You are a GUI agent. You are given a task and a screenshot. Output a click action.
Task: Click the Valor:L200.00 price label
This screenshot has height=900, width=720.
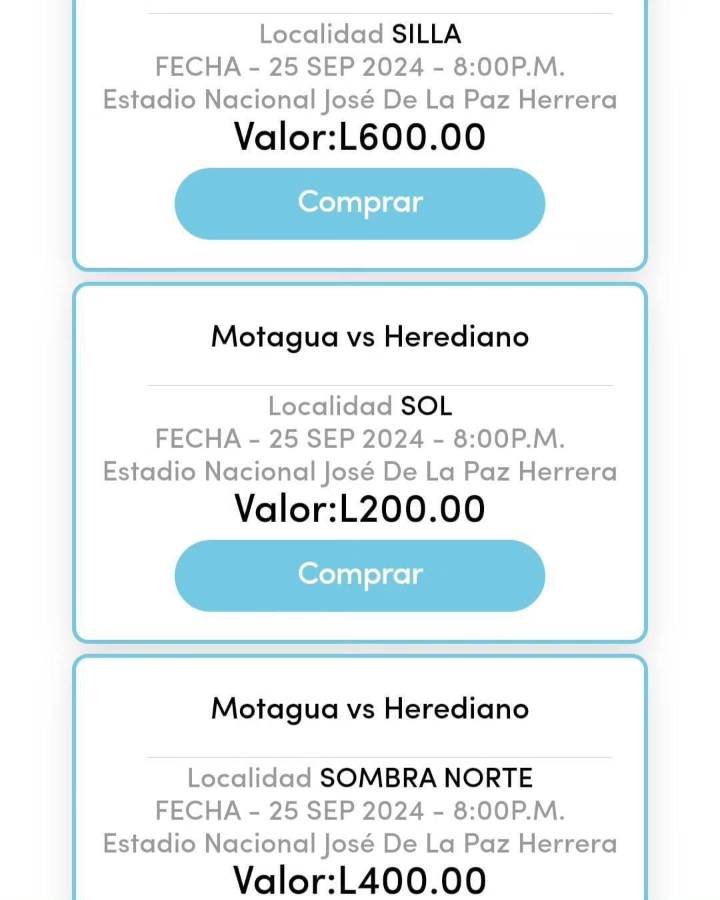[359, 508]
